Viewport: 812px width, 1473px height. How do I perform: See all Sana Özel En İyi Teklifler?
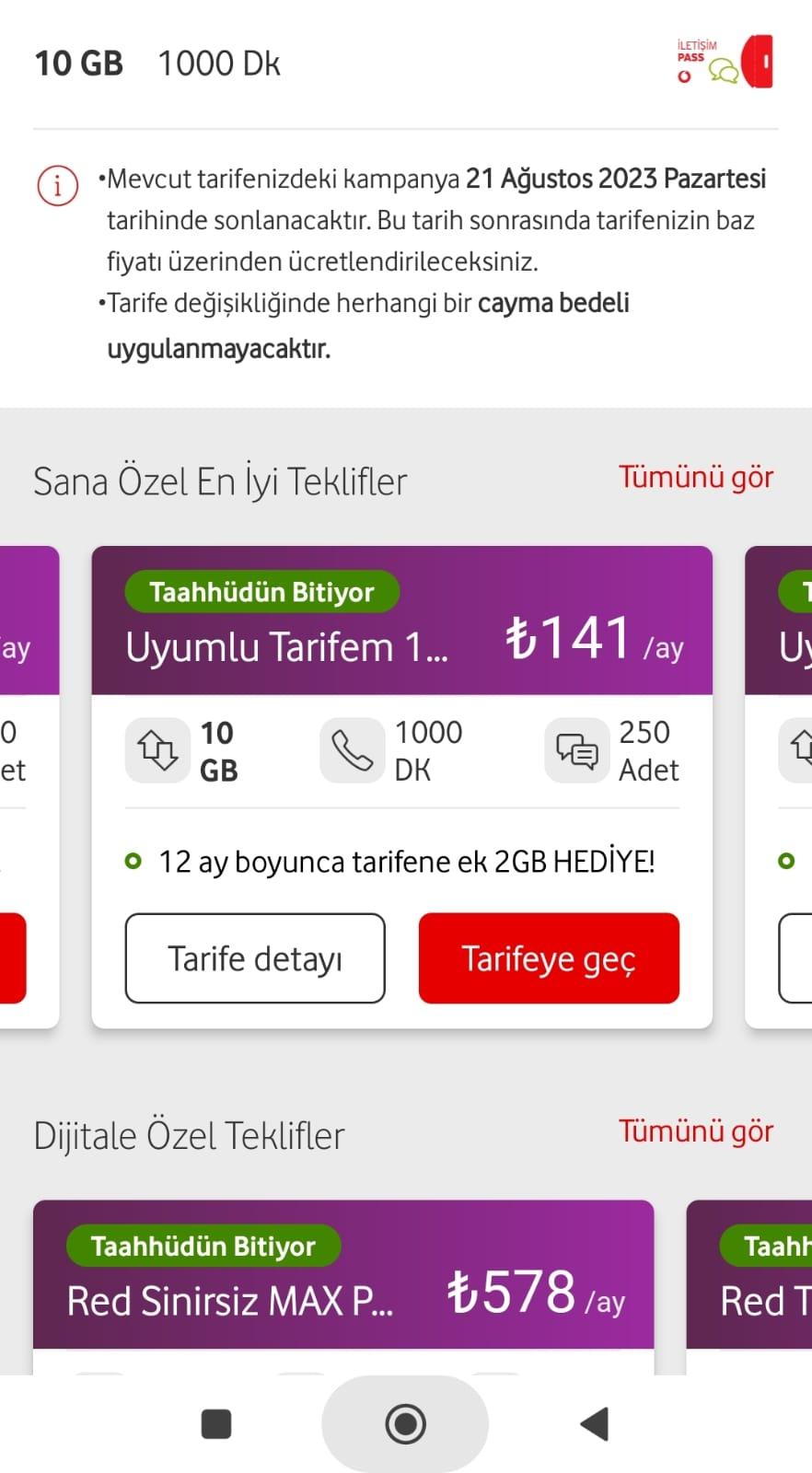tap(695, 478)
